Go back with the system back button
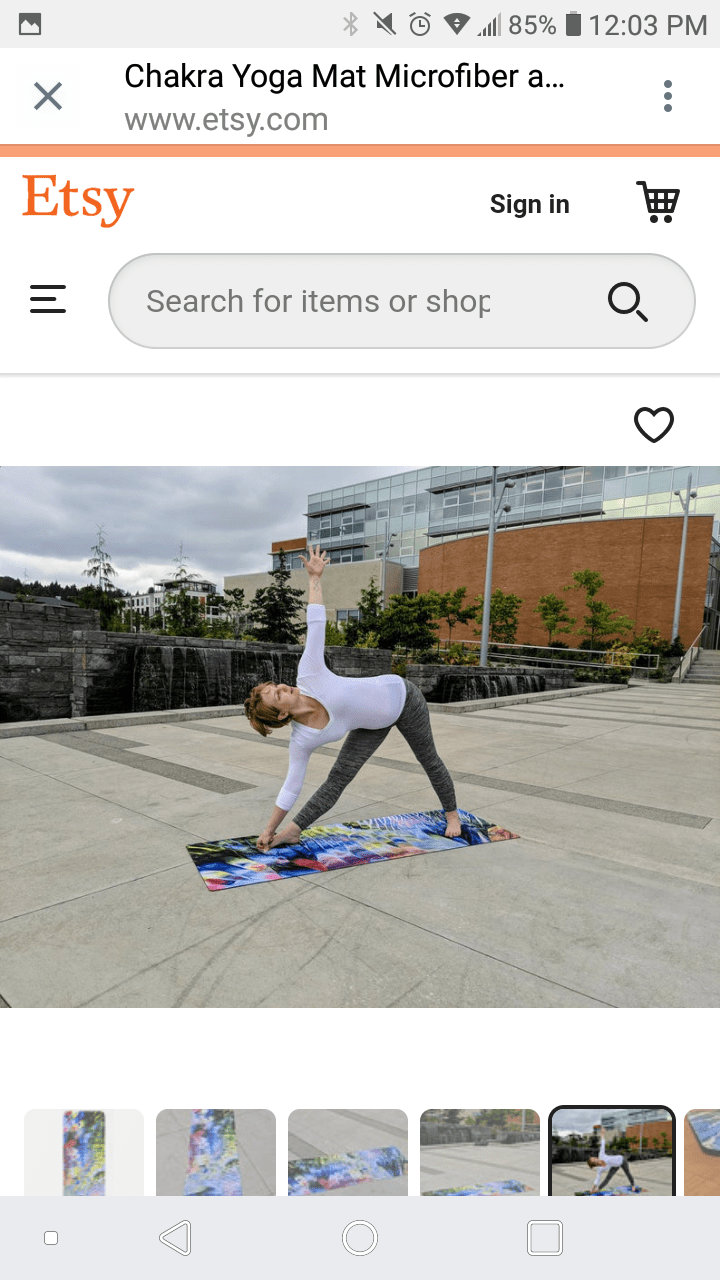 [x=176, y=1238]
